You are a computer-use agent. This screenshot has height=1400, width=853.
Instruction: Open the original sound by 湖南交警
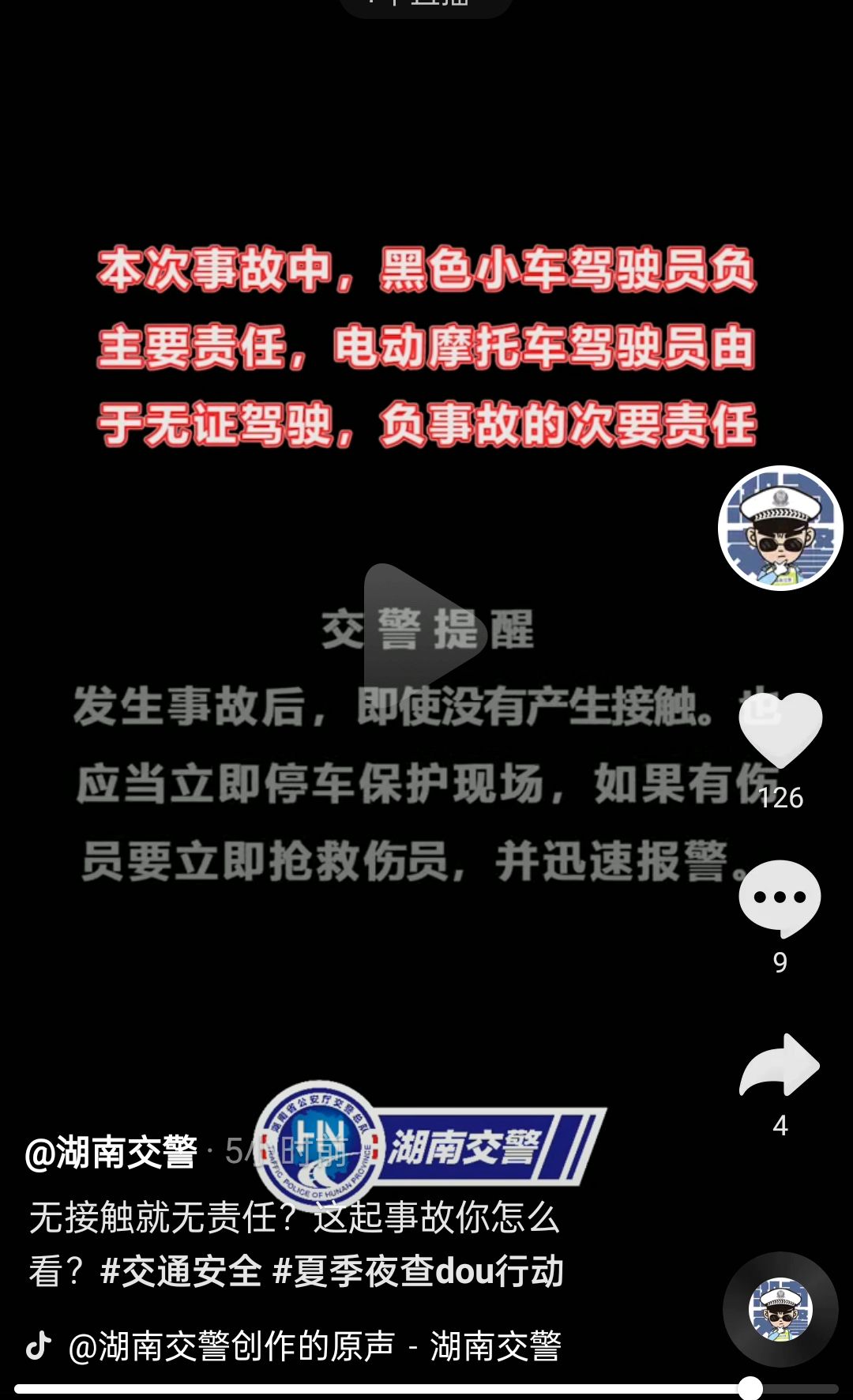pos(314,1345)
